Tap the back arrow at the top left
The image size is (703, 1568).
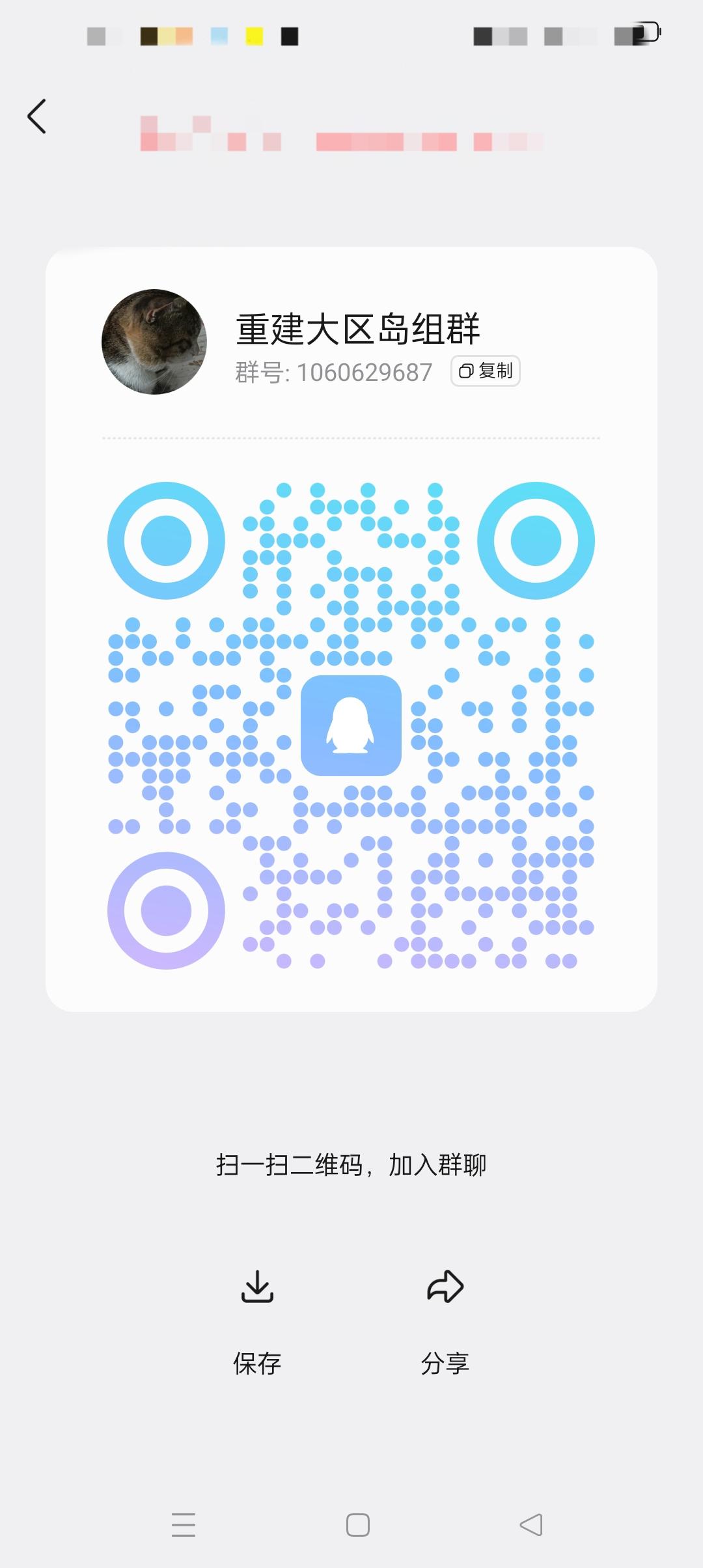pos(37,117)
